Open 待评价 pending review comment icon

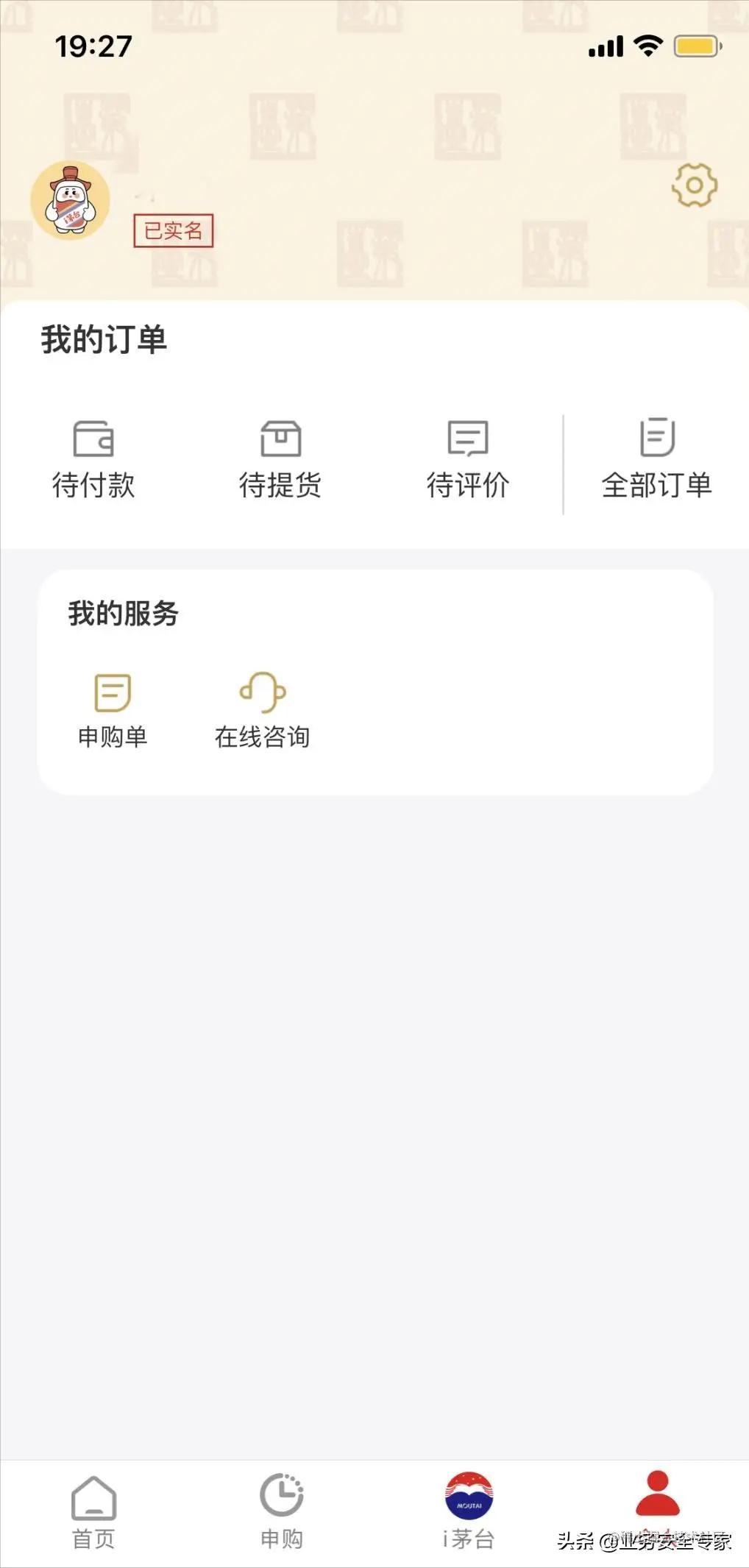point(468,437)
